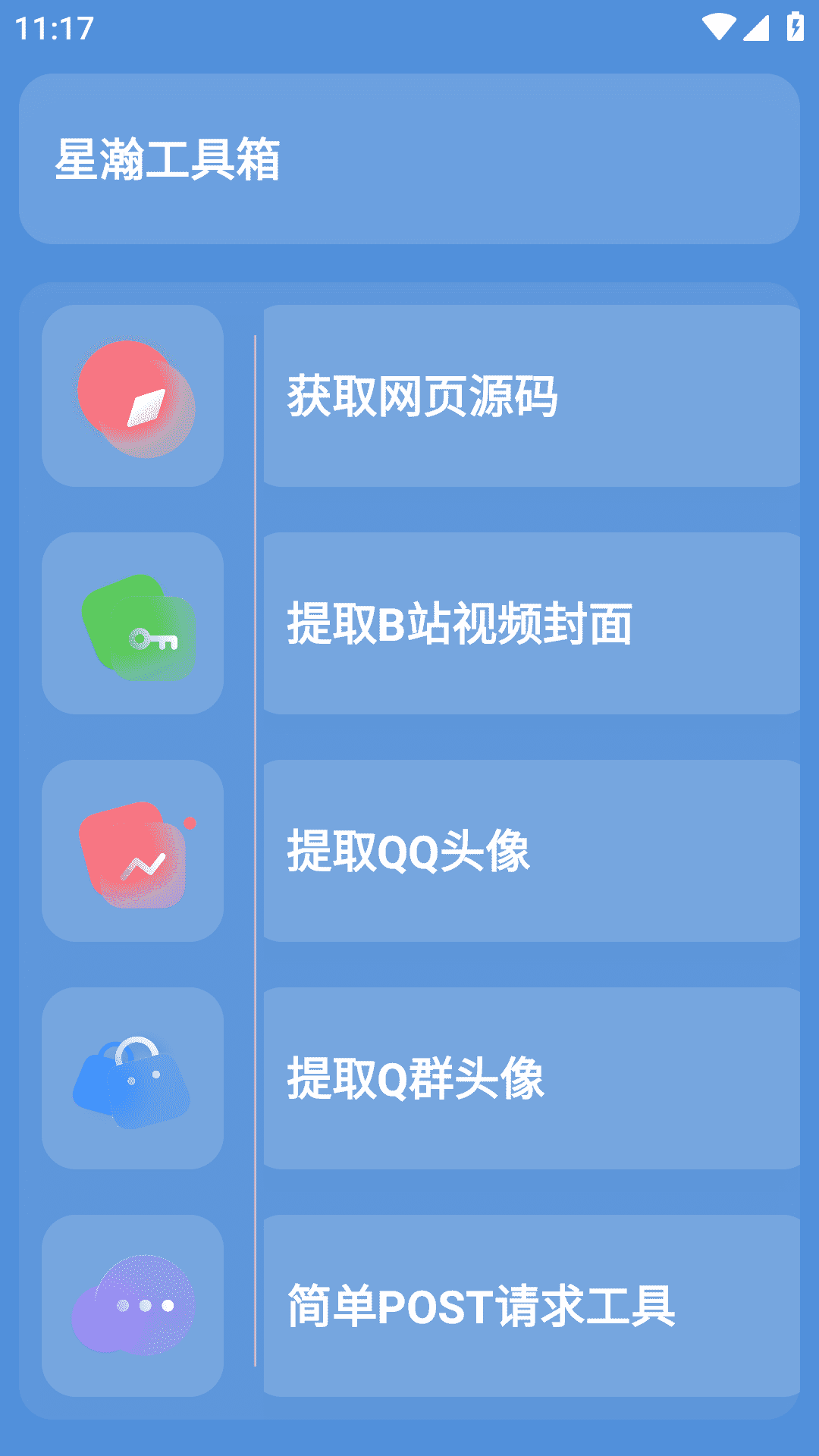The image size is (819, 1456).
Task: Open 提取Q群头像 tool
Action: [531, 1078]
